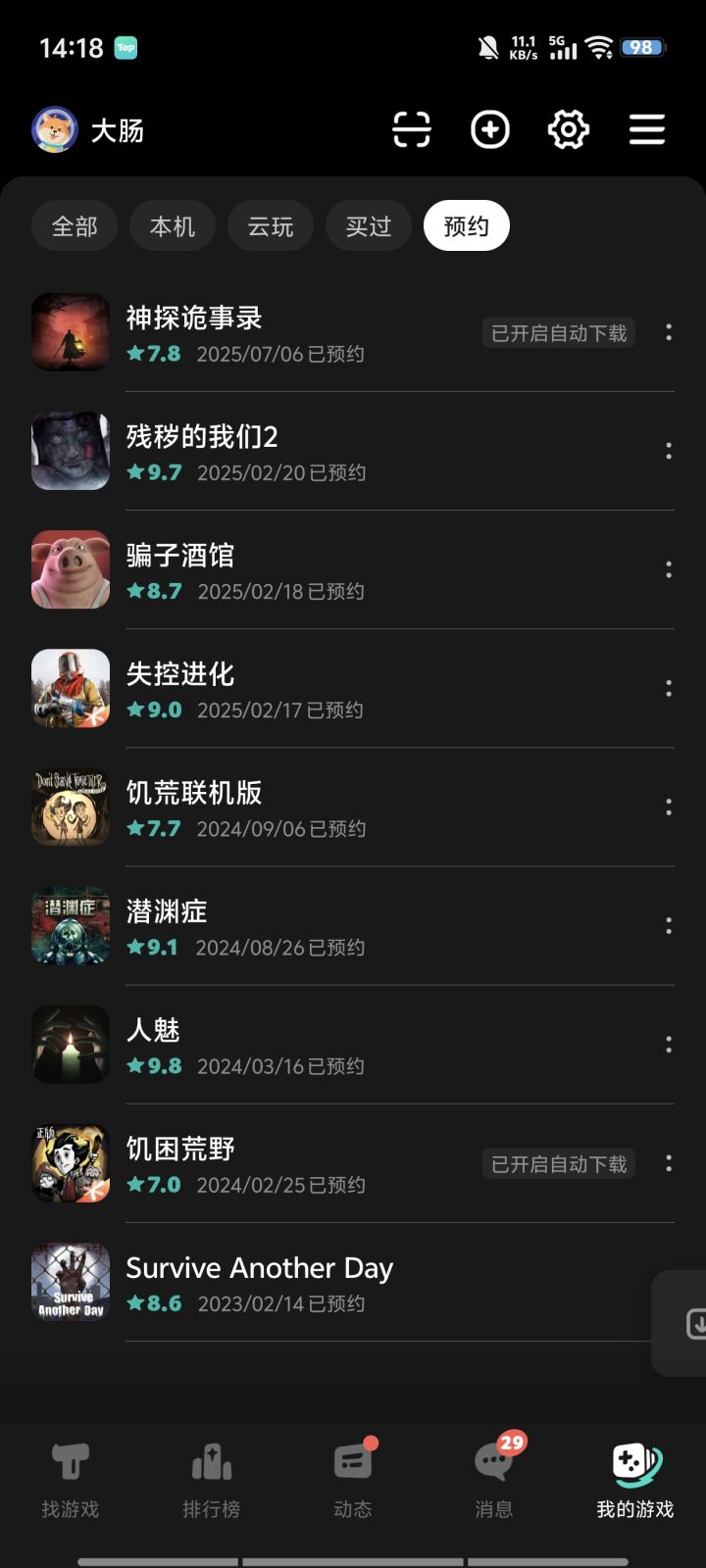Select the 买过 filter chip
This screenshot has height=1568, width=706.
[x=369, y=226]
